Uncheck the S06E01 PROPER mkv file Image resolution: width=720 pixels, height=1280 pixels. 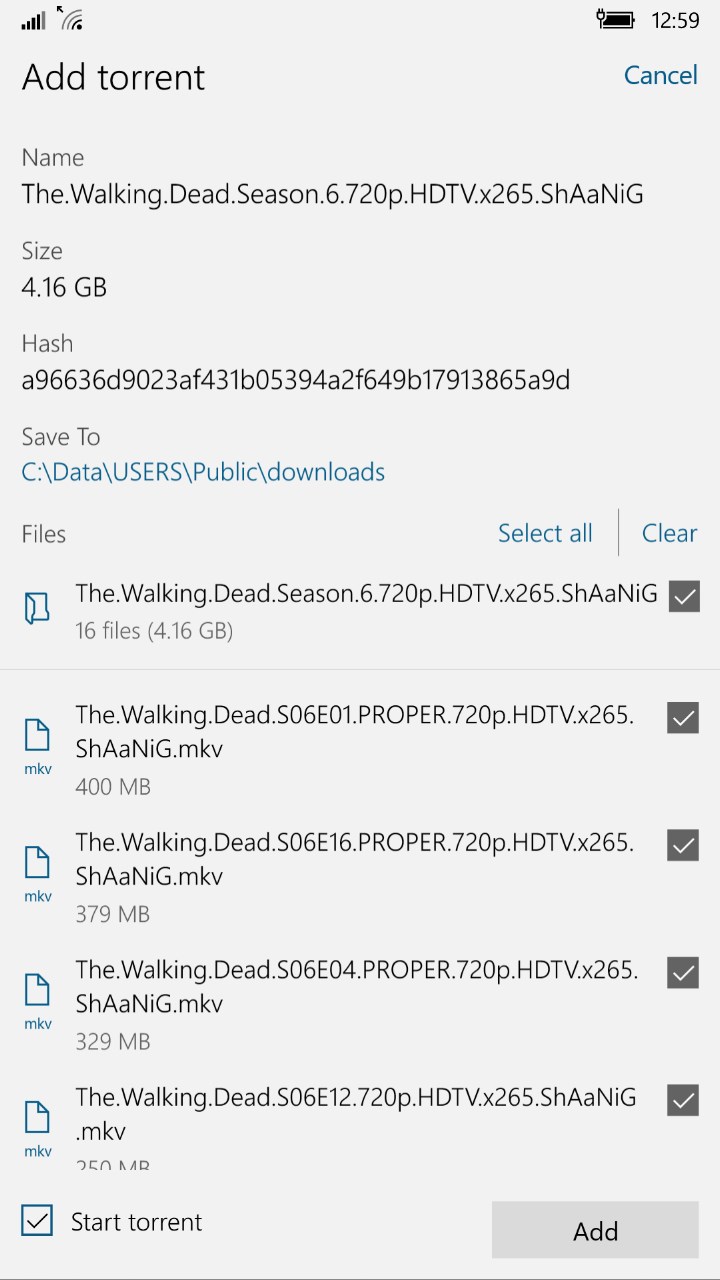coord(683,718)
